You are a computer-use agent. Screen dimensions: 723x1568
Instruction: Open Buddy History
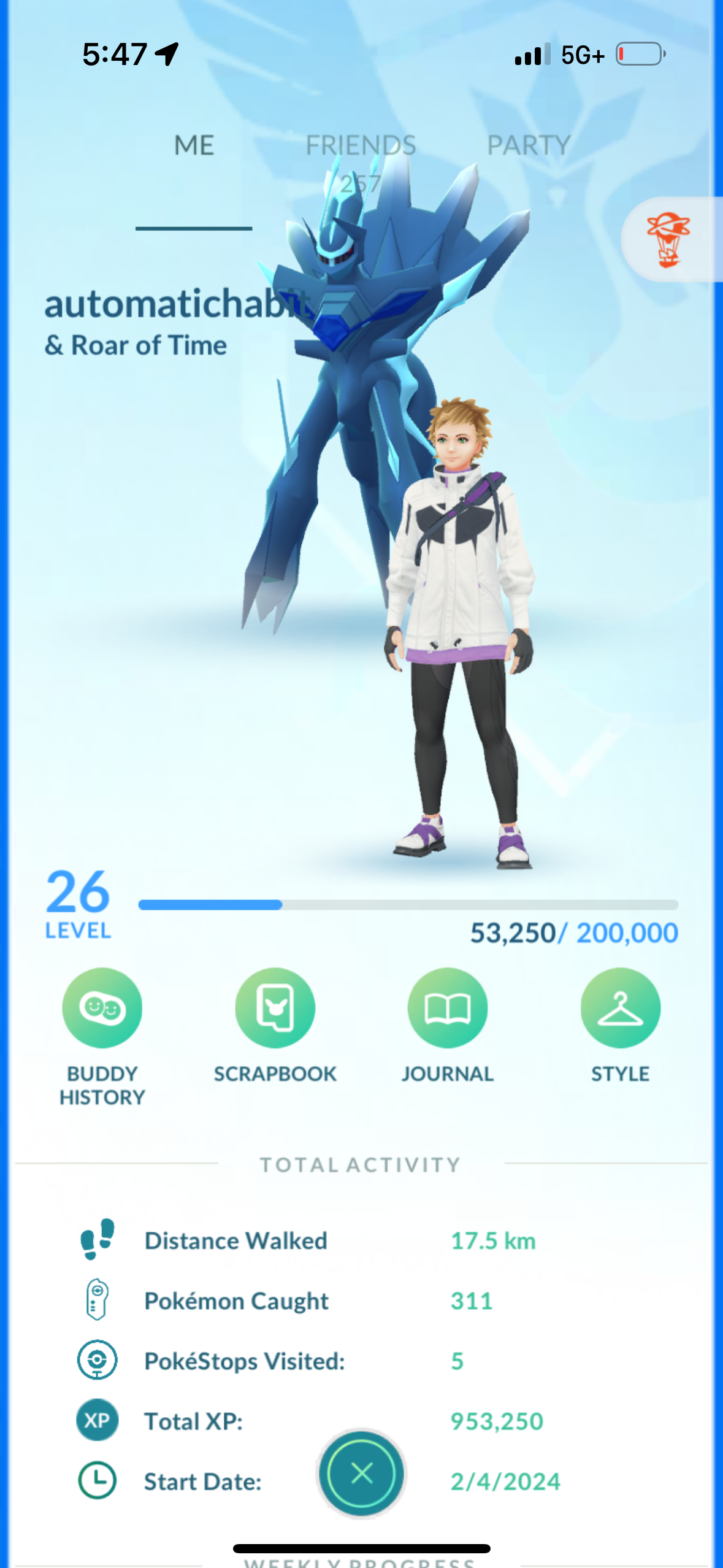point(102,1008)
